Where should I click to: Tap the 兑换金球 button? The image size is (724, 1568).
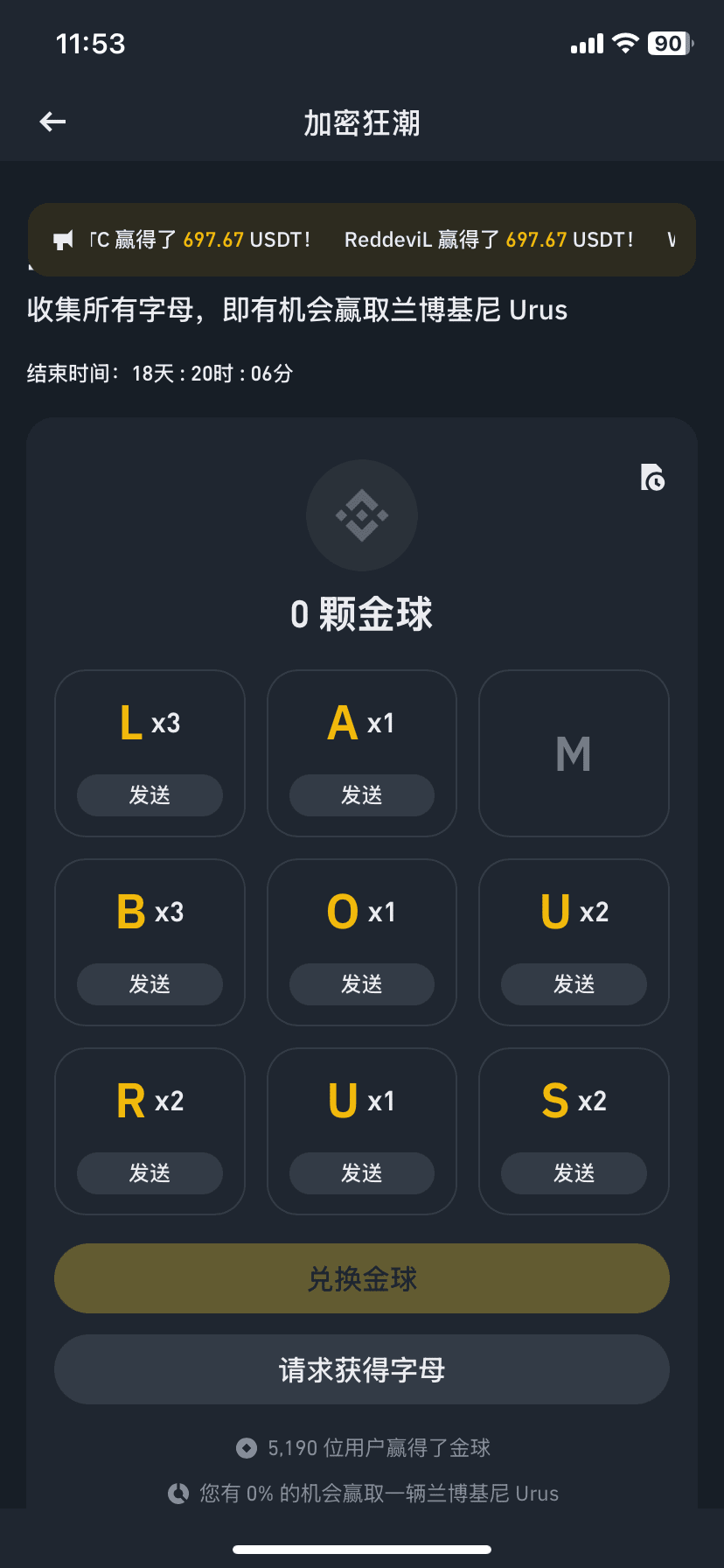[x=362, y=1278]
